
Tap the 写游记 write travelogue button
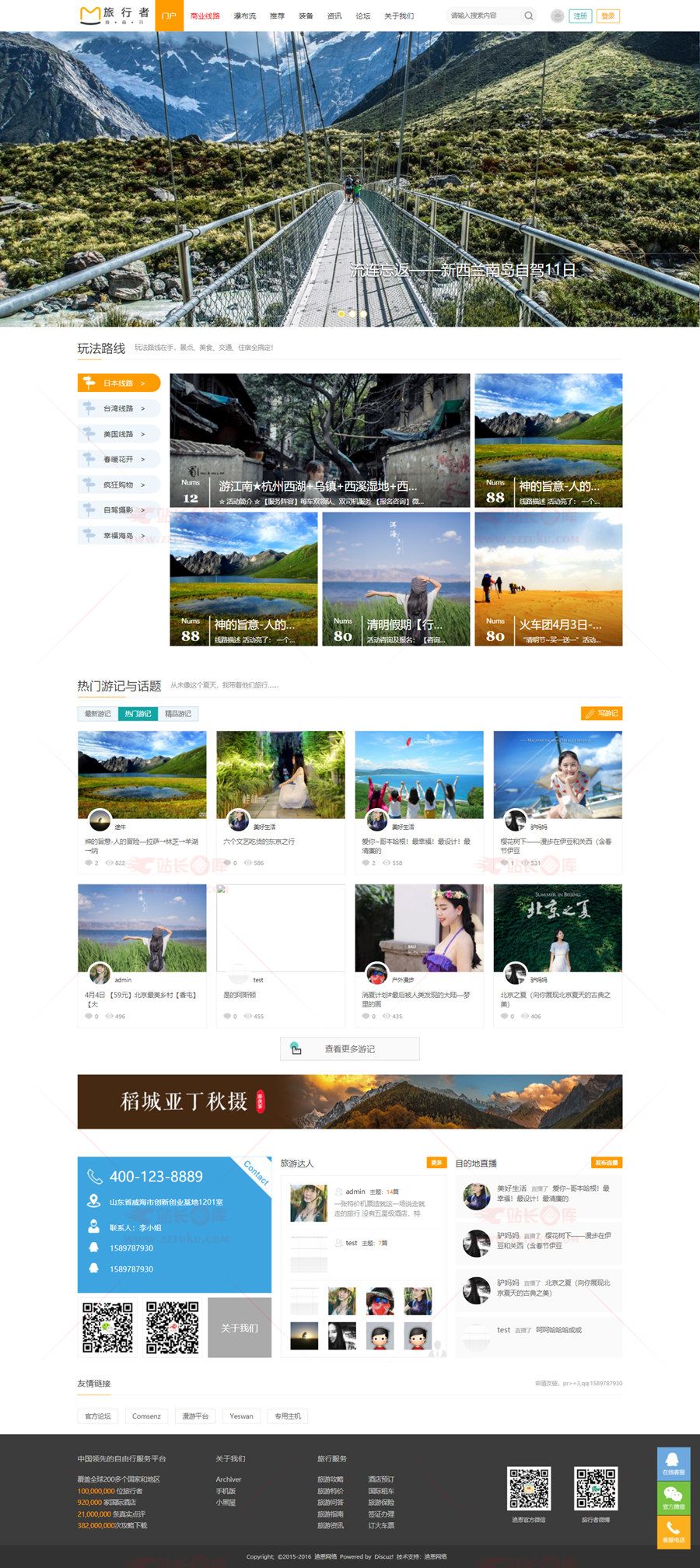click(602, 713)
